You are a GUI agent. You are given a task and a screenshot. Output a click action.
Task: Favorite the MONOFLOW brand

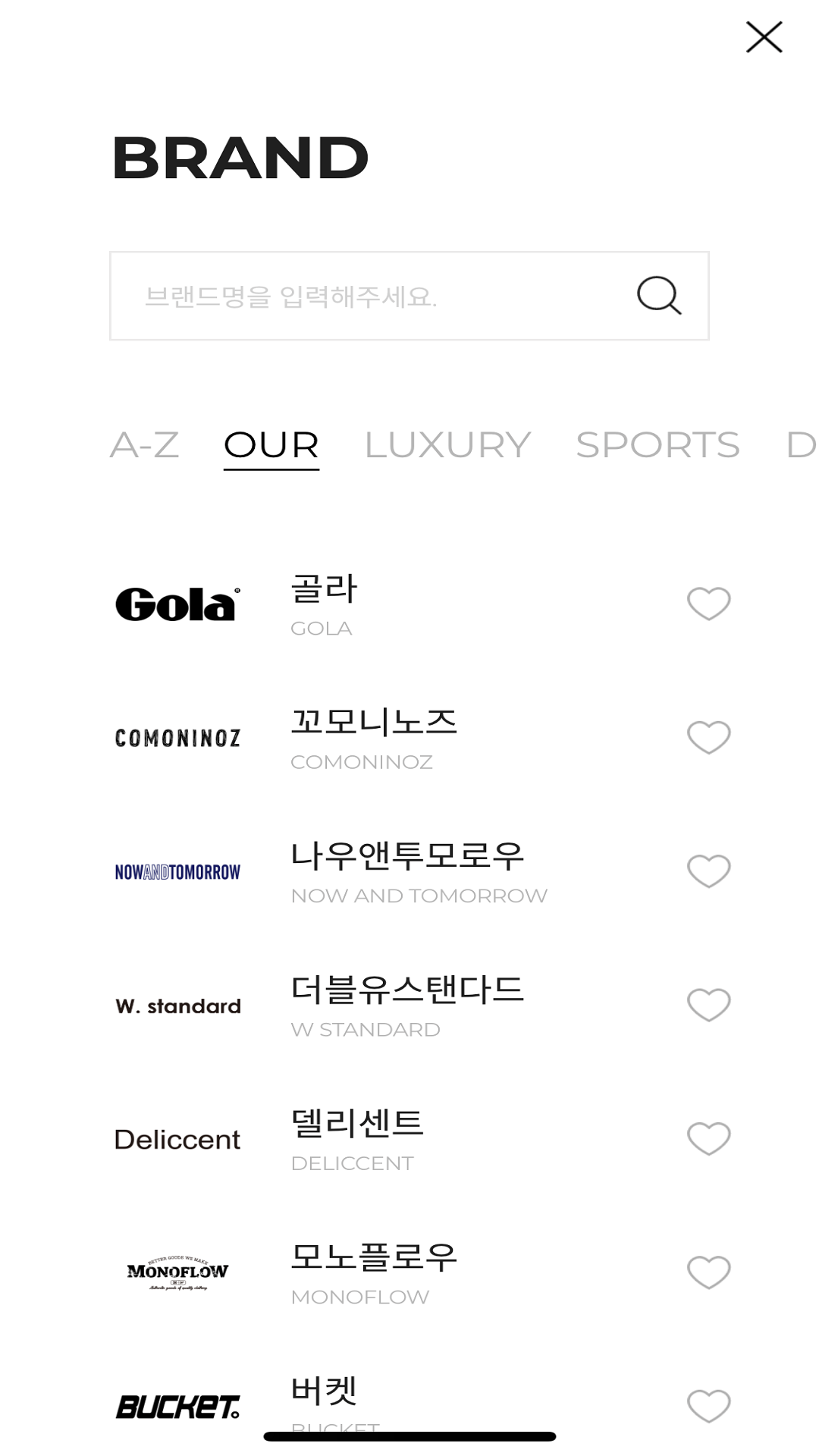pyautogui.click(x=708, y=1272)
